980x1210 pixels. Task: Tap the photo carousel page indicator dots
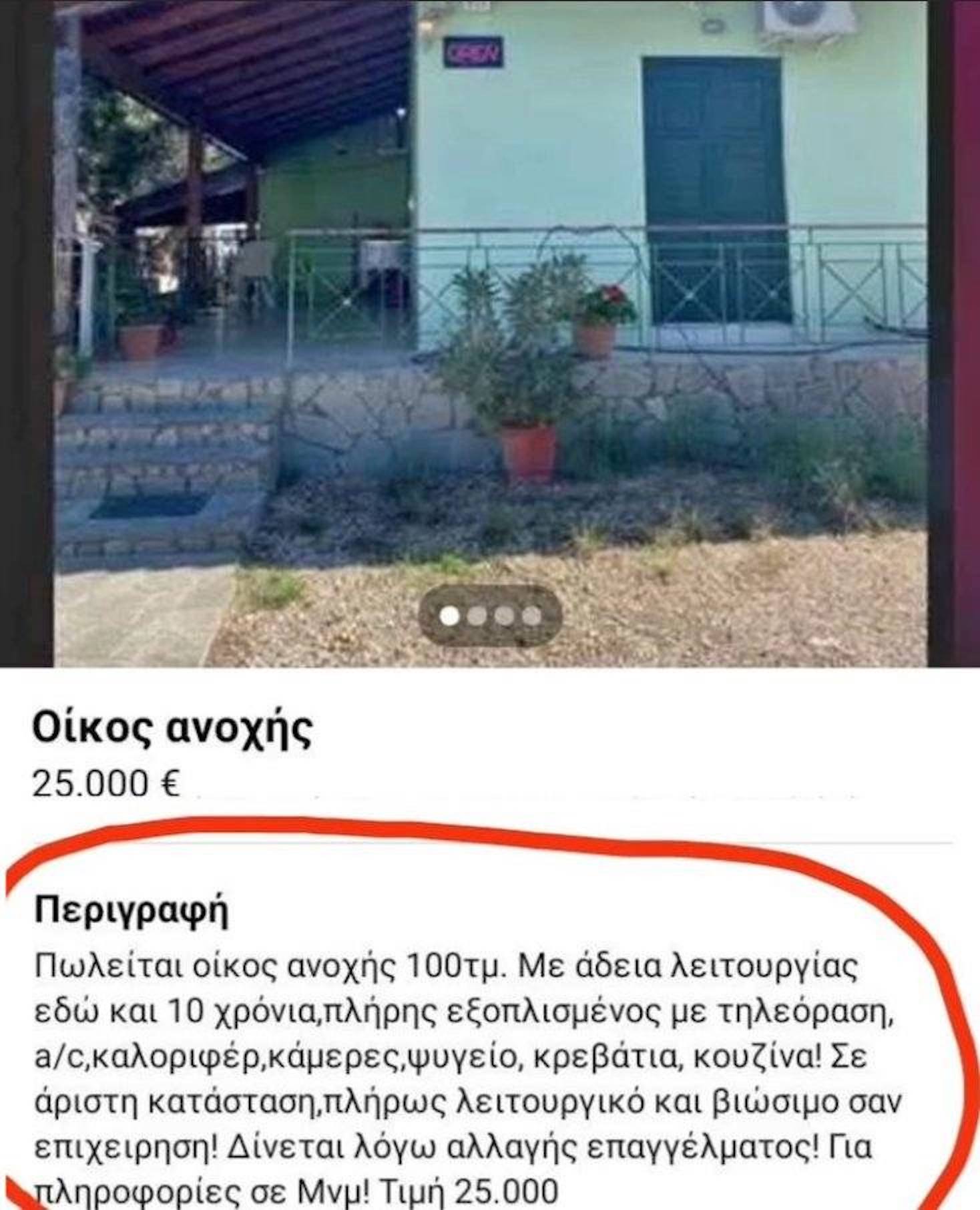click(490, 616)
